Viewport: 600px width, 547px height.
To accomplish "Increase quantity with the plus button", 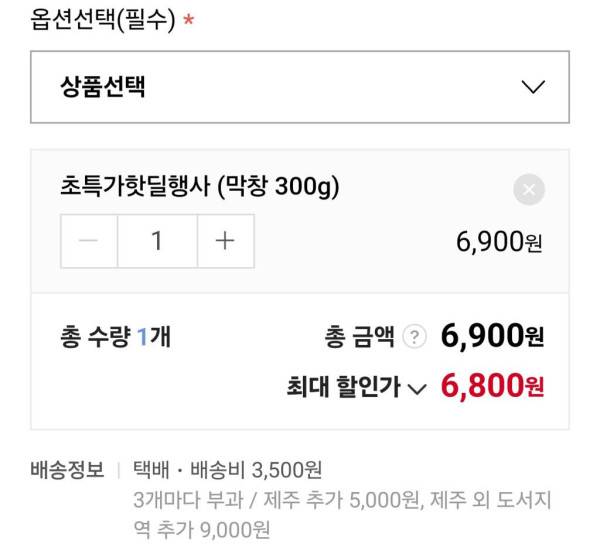I will click(225, 241).
